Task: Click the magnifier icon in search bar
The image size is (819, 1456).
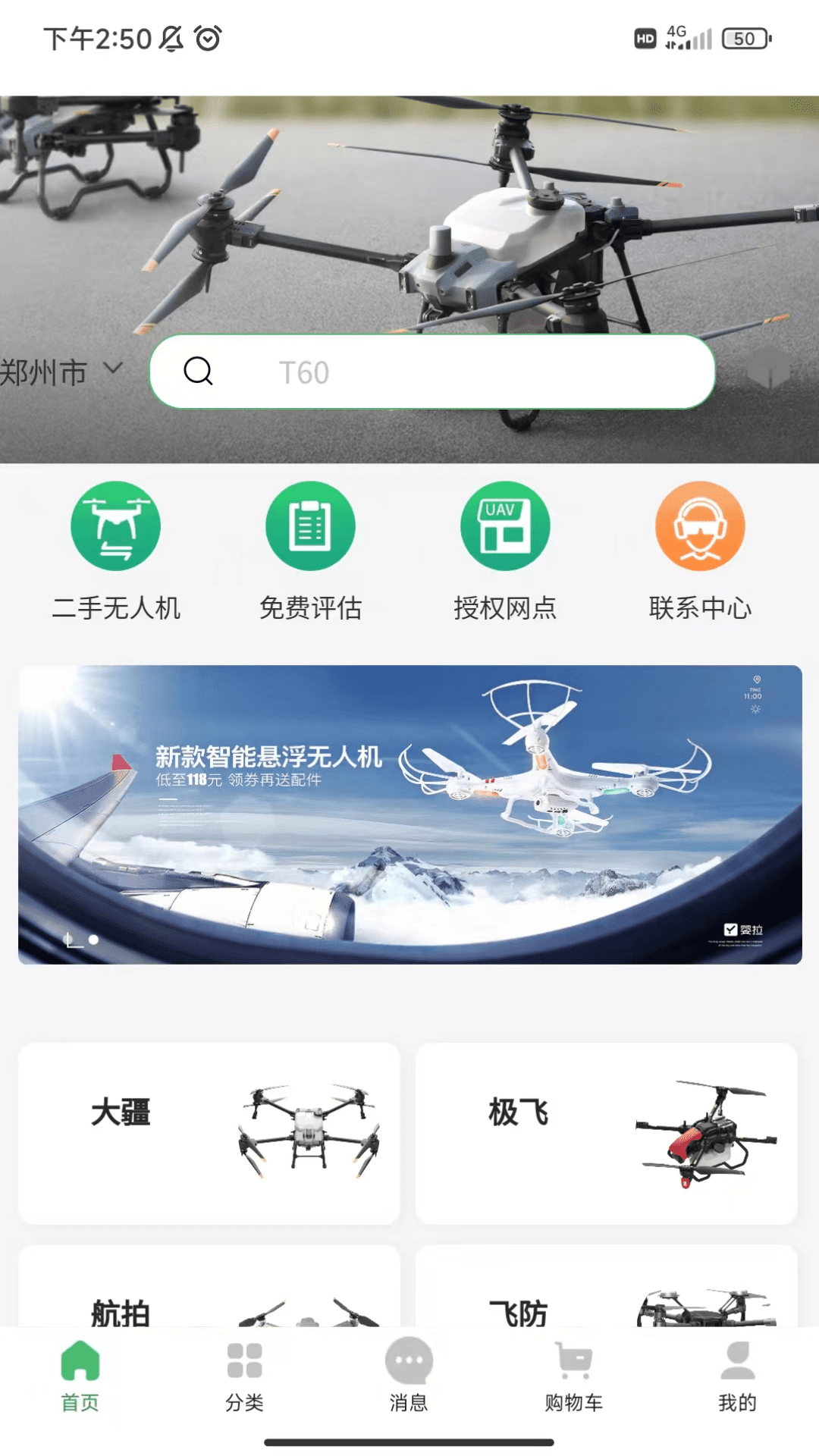Action: [x=197, y=372]
